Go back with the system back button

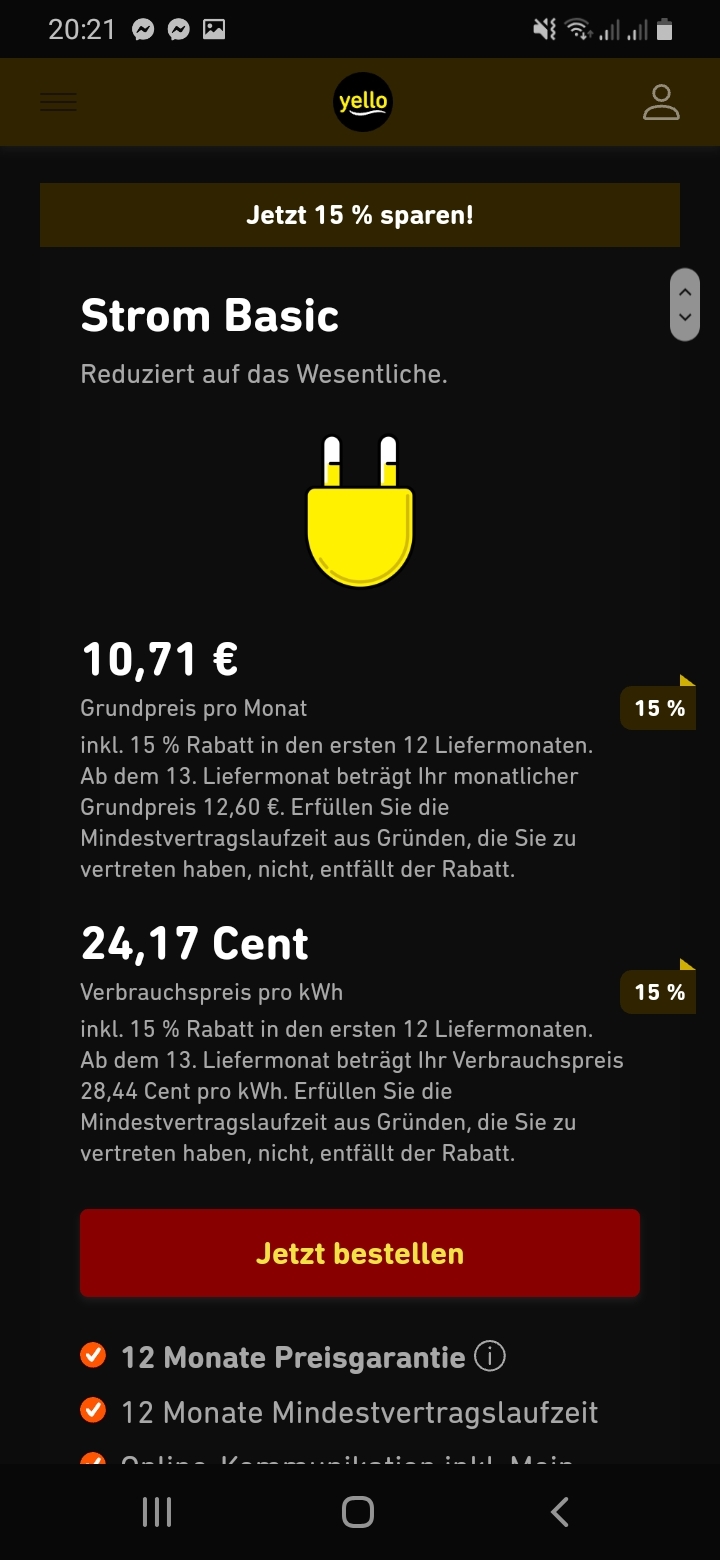[x=560, y=1512]
